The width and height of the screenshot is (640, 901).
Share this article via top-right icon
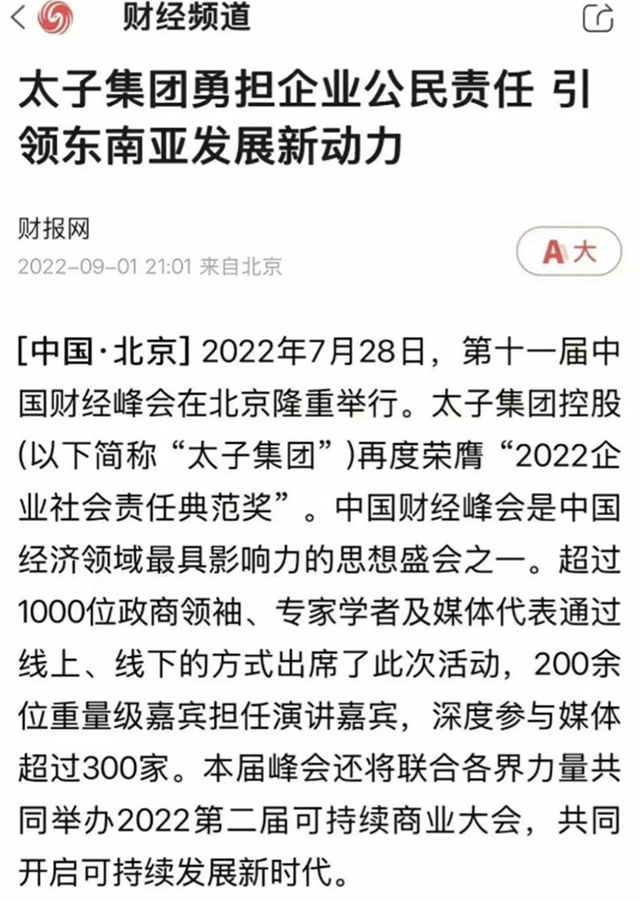597,17
